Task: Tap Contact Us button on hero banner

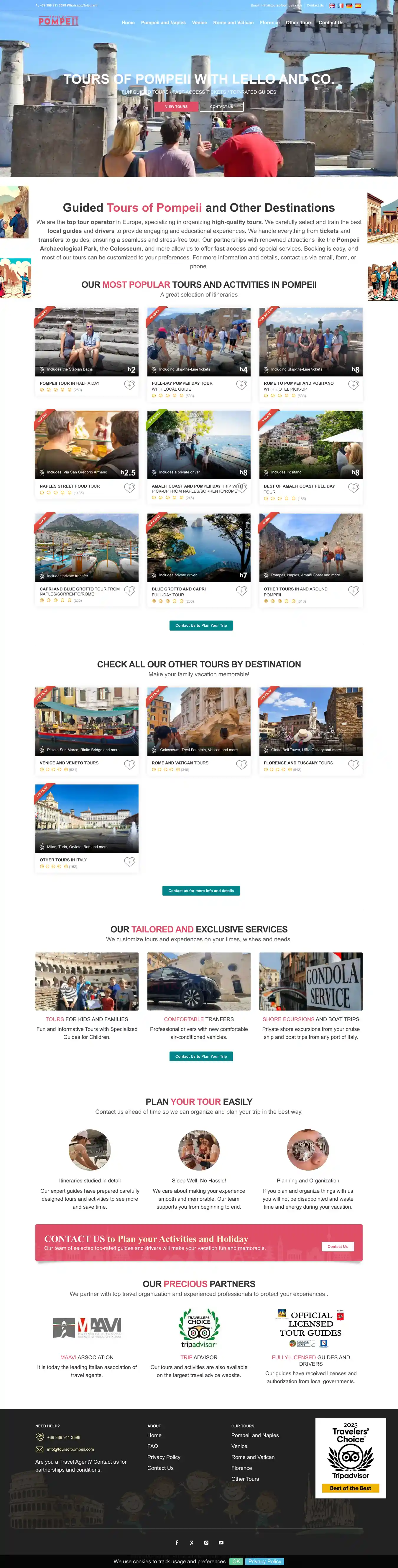Action: (x=221, y=106)
